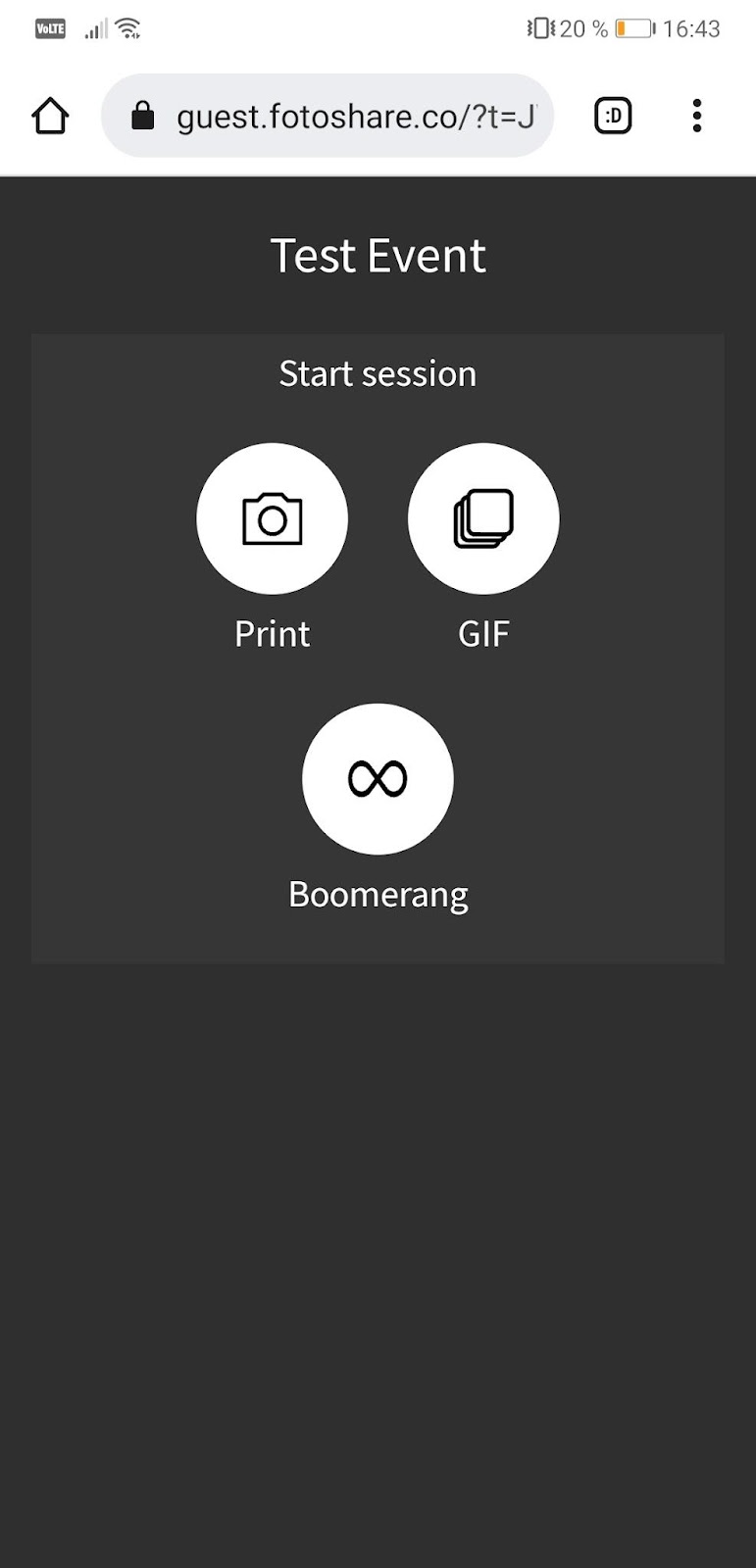Start a GIF session
Image resolution: width=756 pixels, height=1568 pixels.
pyautogui.click(x=483, y=518)
